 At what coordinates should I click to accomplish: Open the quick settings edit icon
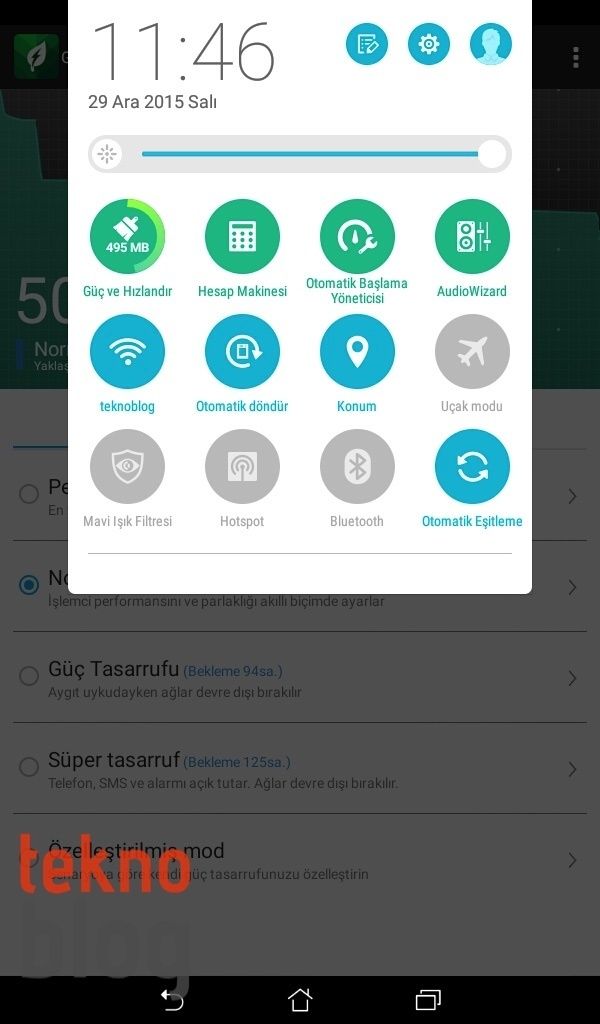click(x=367, y=44)
